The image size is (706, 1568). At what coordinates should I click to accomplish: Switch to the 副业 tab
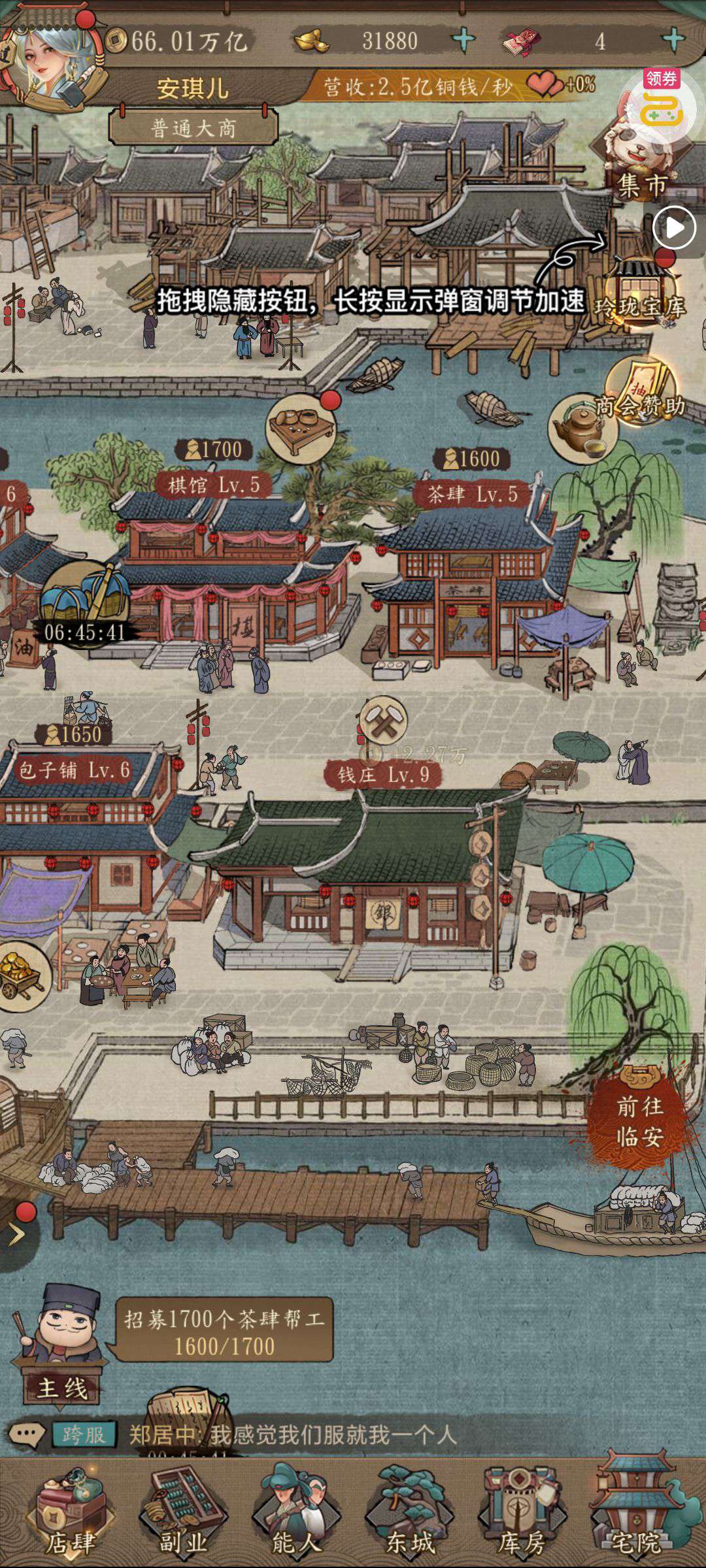pos(183,1514)
